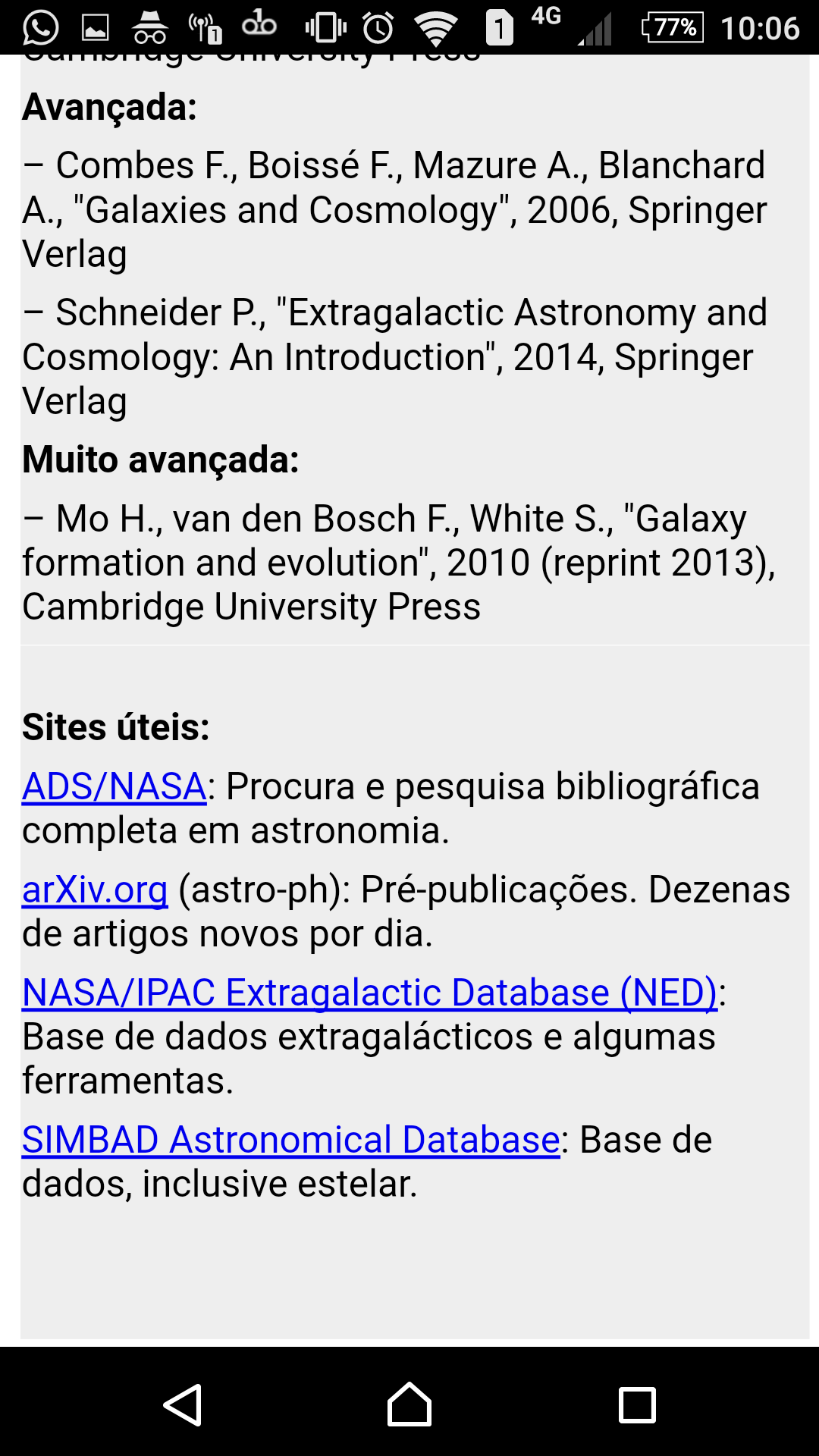Open recent apps overview
This screenshot has width=819, height=1456.
pos(637,1405)
